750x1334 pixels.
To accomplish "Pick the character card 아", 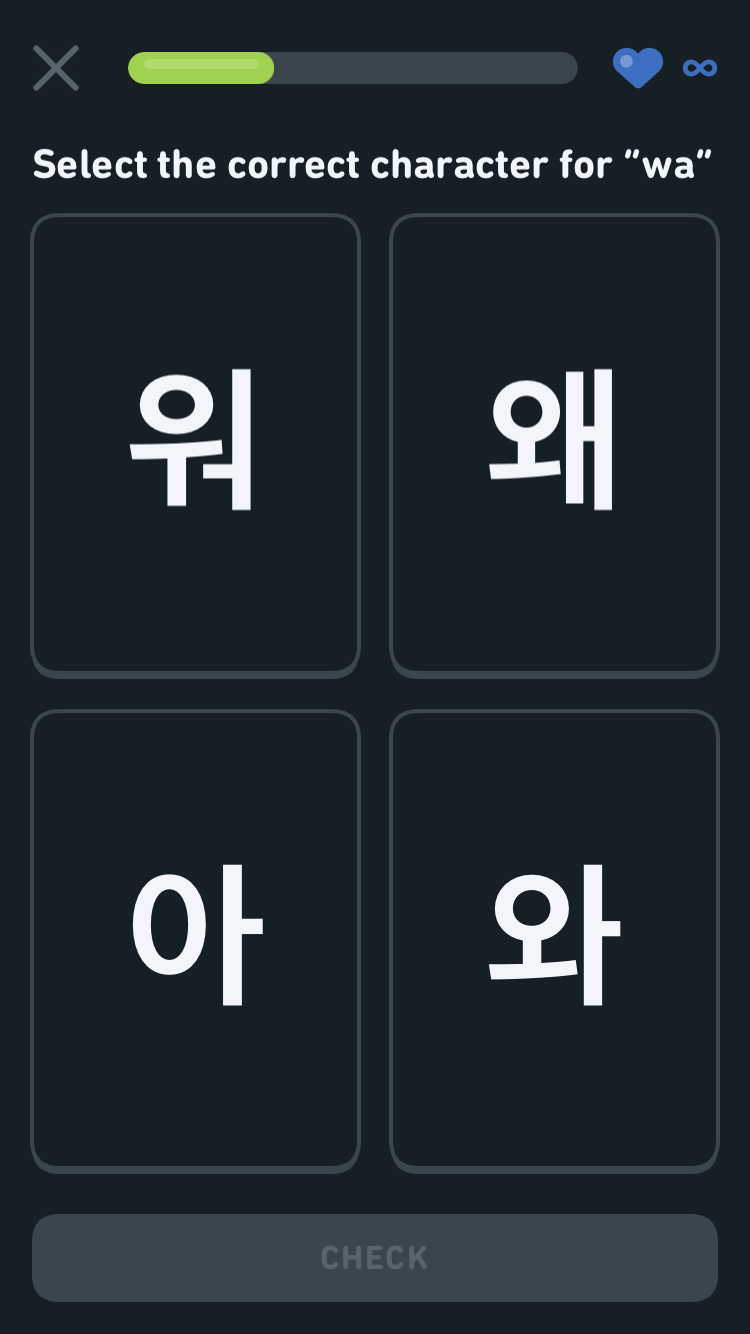I will tap(195, 940).
